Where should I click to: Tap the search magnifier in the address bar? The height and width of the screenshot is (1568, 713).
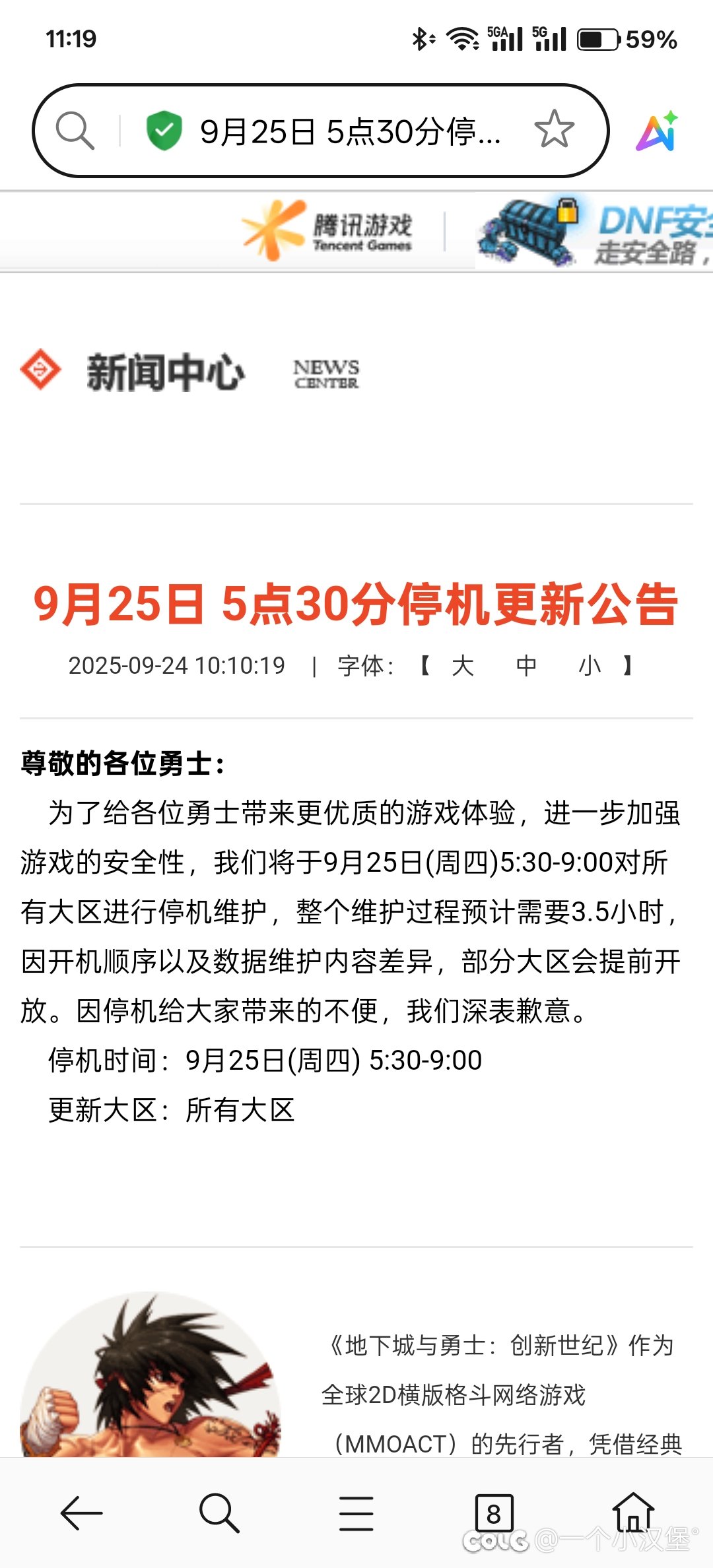coord(75,131)
